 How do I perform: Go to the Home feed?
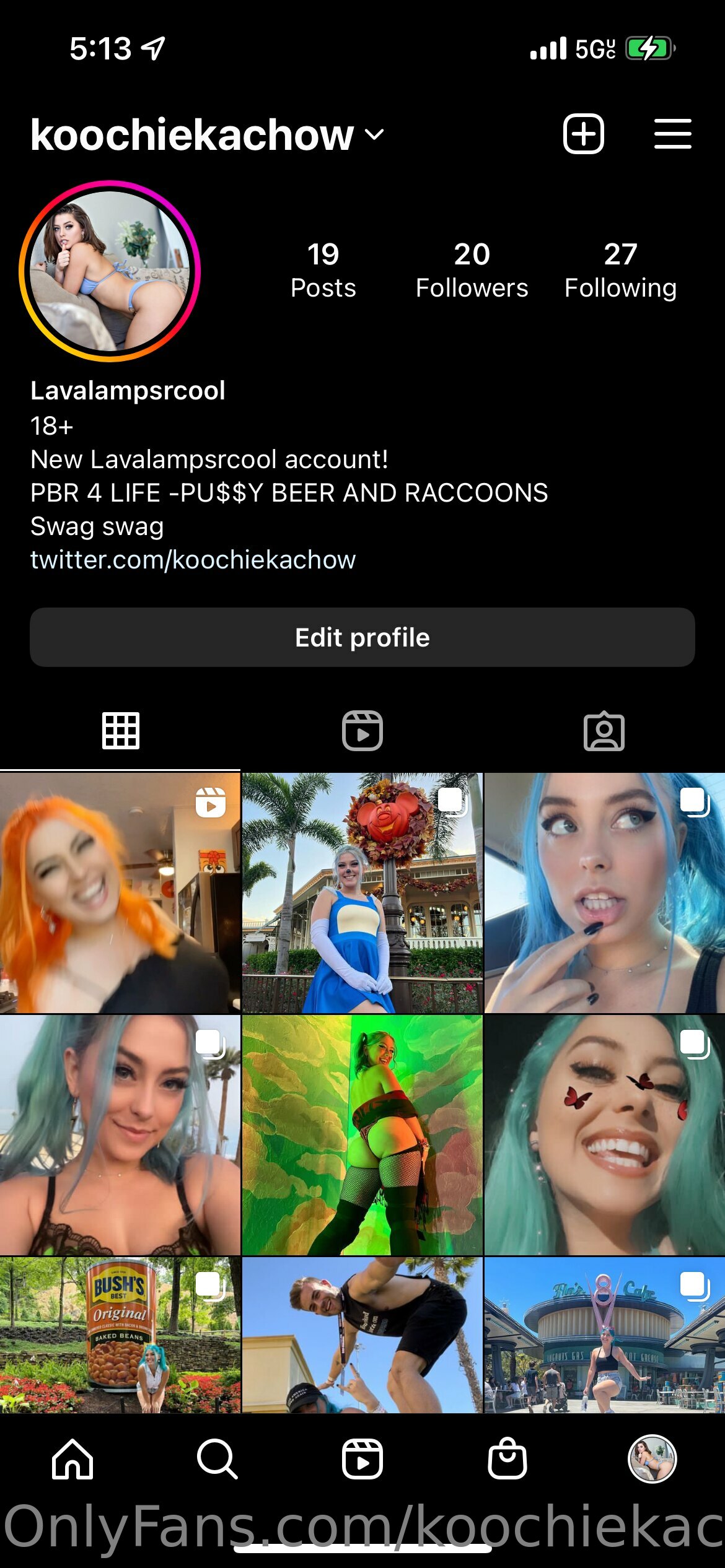click(72, 1459)
